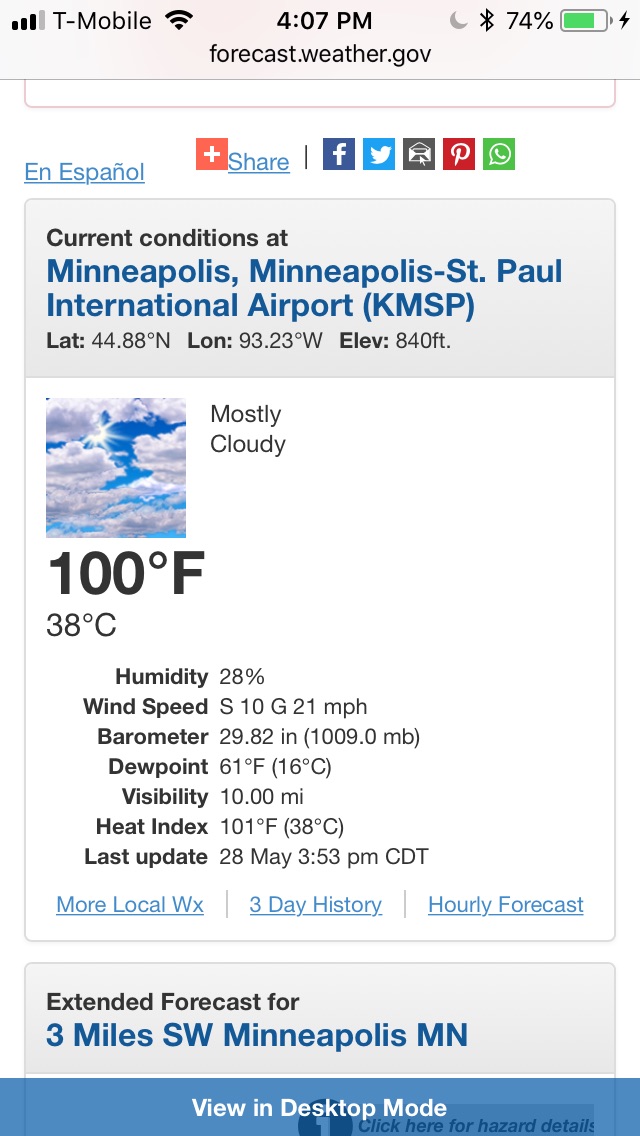
Task: Open the Hourly Forecast
Action: (x=506, y=905)
